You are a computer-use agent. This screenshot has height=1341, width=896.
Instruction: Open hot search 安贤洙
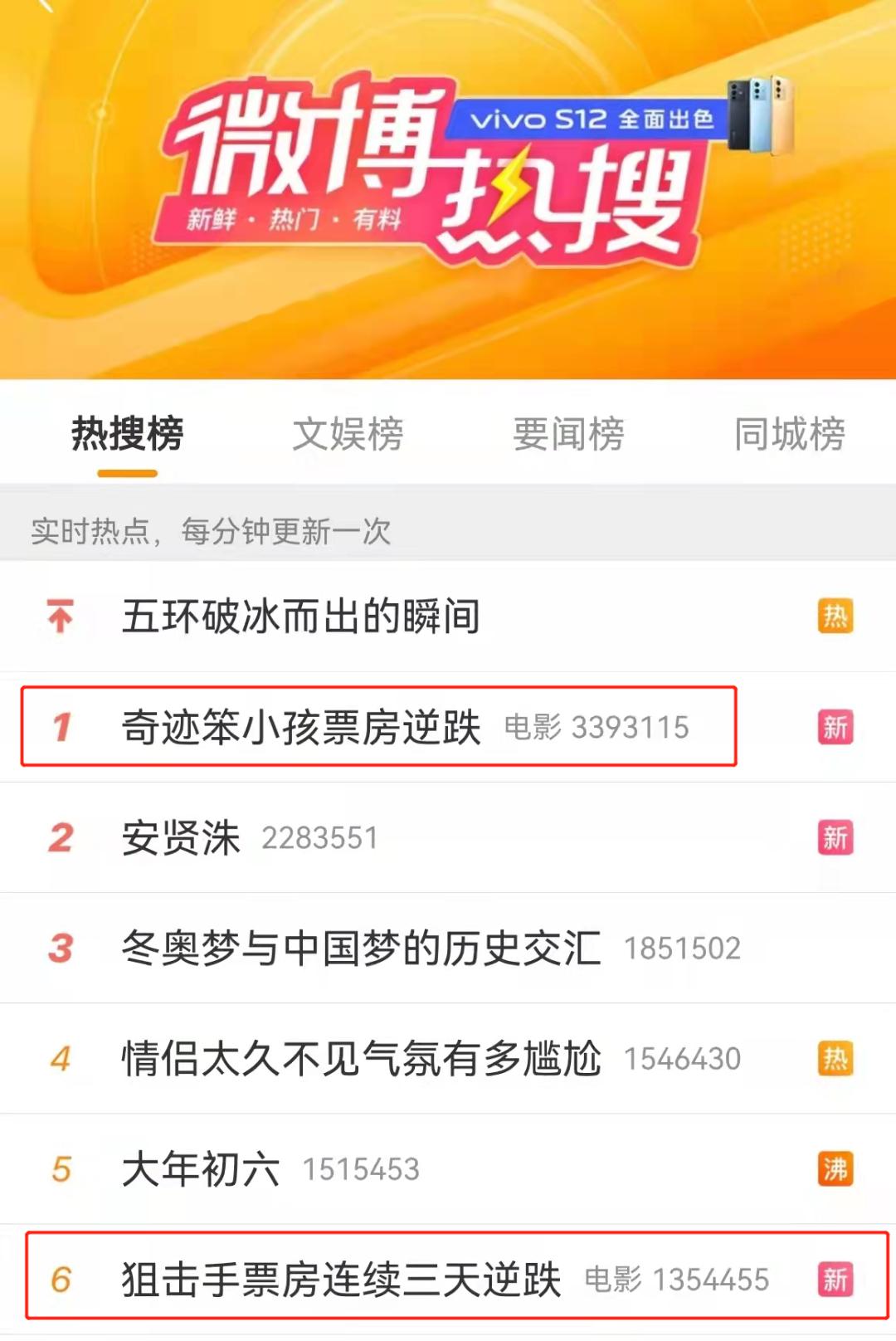pyautogui.click(x=181, y=837)
